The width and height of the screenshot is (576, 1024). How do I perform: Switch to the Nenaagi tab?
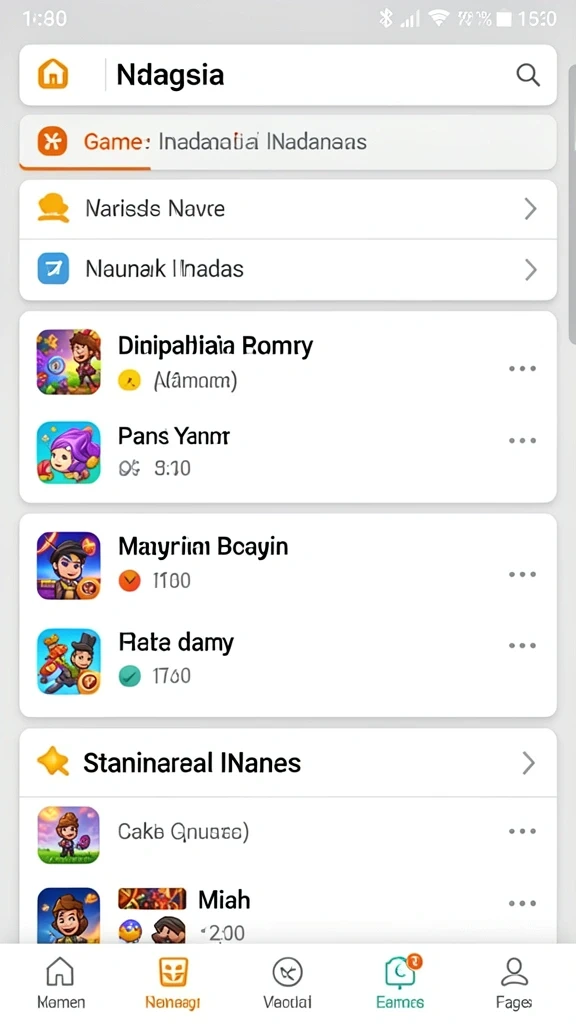click(173, 983)
